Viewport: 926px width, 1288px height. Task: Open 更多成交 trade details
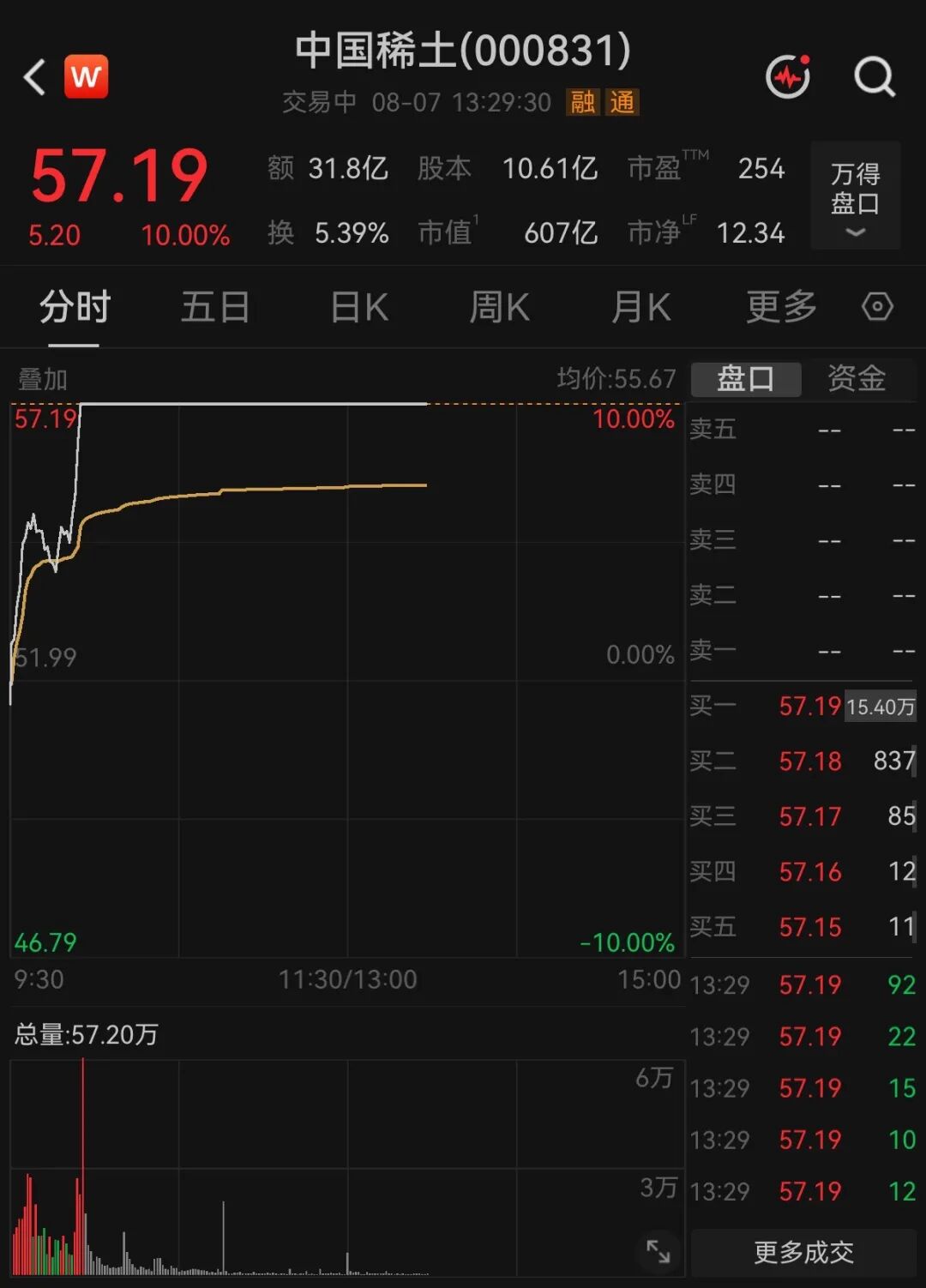(x=803, y=1252)
